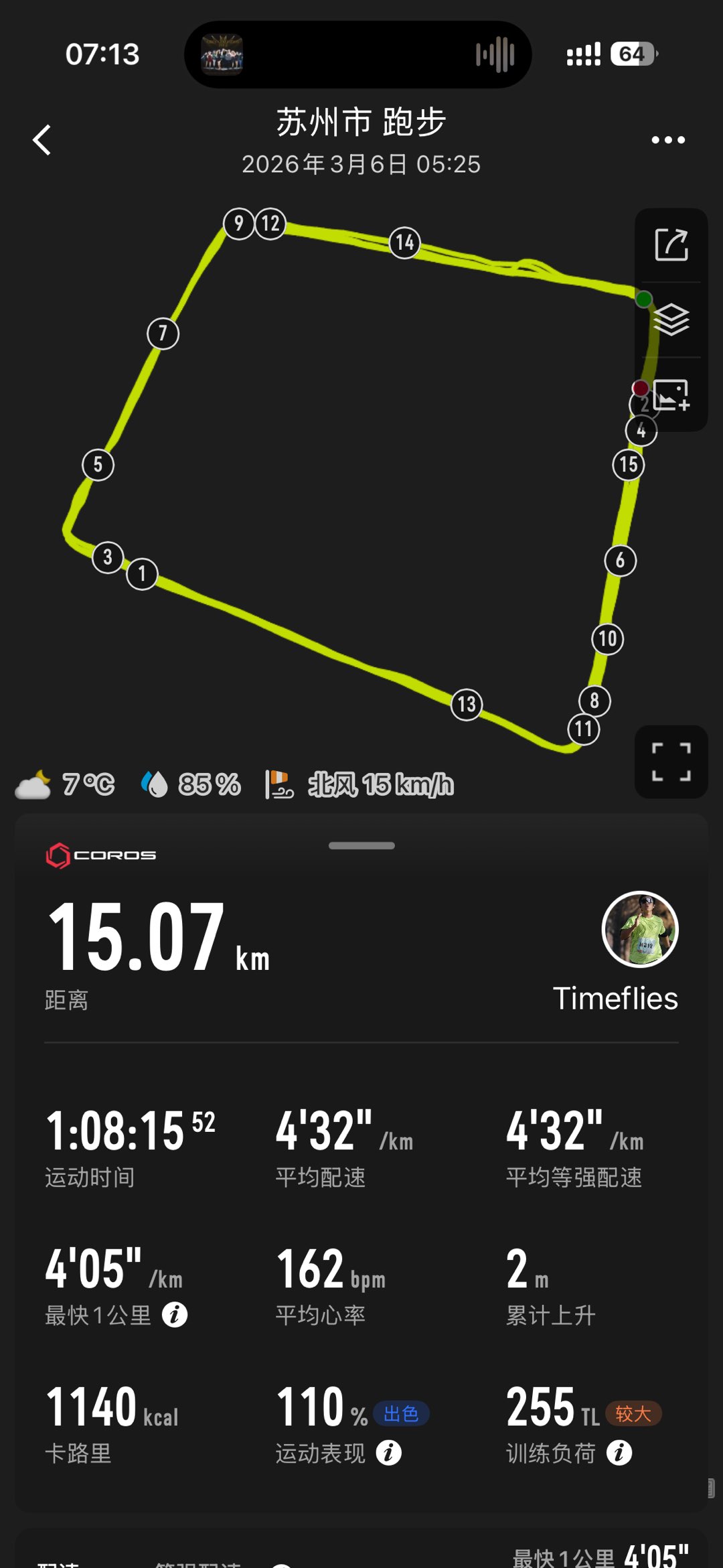Show info about 运动表现
Image resolution: width=723 pixels, height=1568 pixels.
coord(389,1453)
